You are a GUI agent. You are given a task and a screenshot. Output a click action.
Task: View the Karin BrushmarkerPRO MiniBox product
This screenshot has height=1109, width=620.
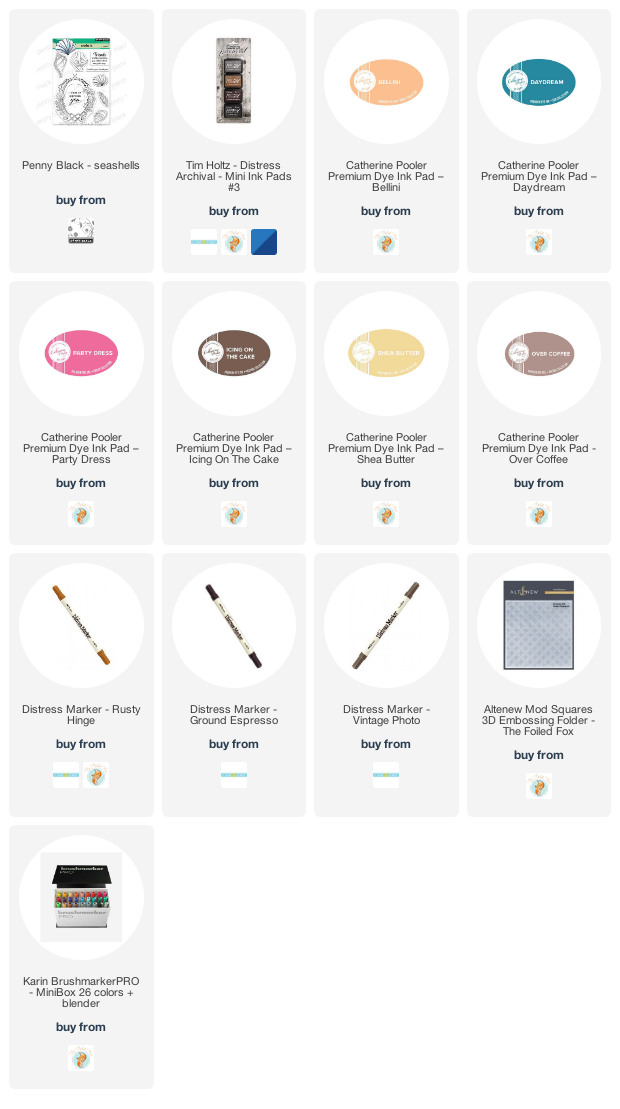click(81, 897)
